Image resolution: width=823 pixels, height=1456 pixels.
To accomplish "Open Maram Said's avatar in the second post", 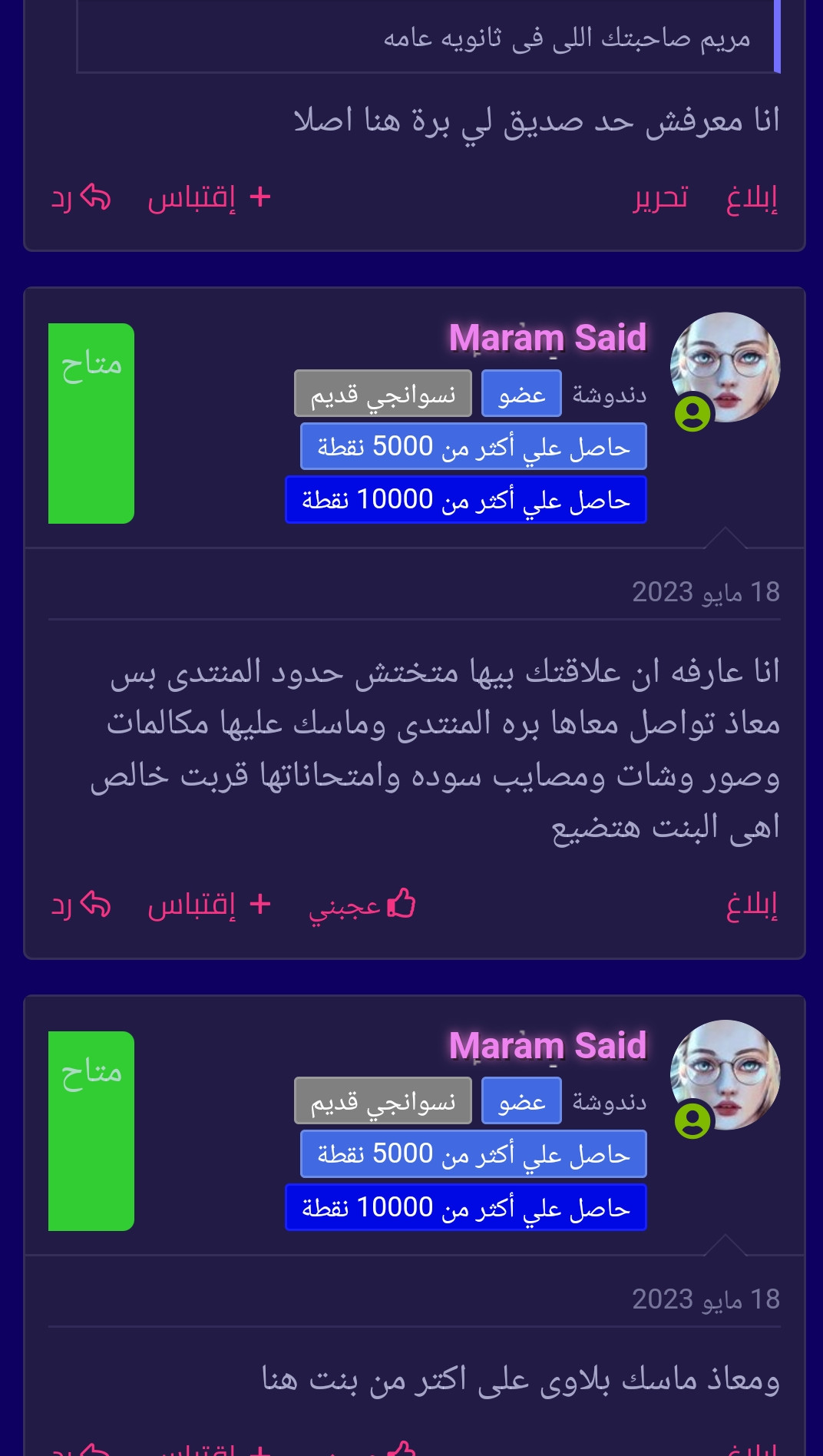I will 725,1074.
